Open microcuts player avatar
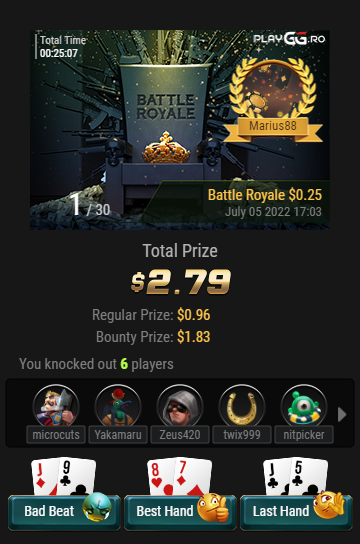 56,406
